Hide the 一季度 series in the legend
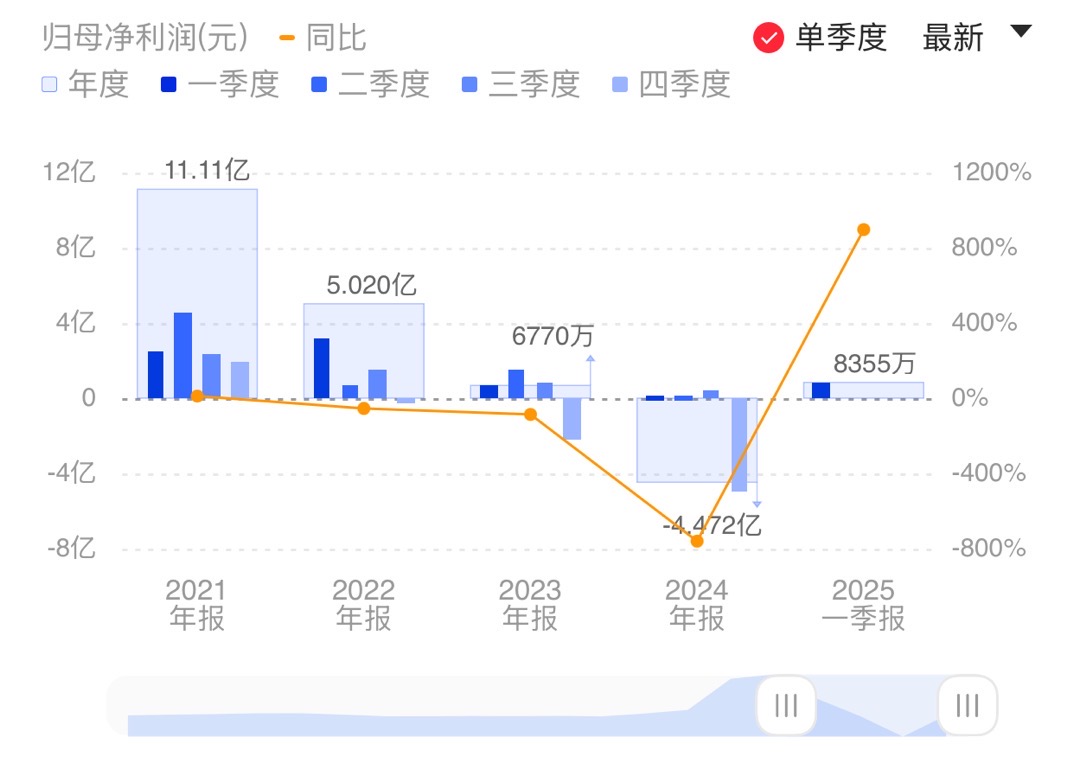Viewport: 1074px width, 766px height. (219, 84)
